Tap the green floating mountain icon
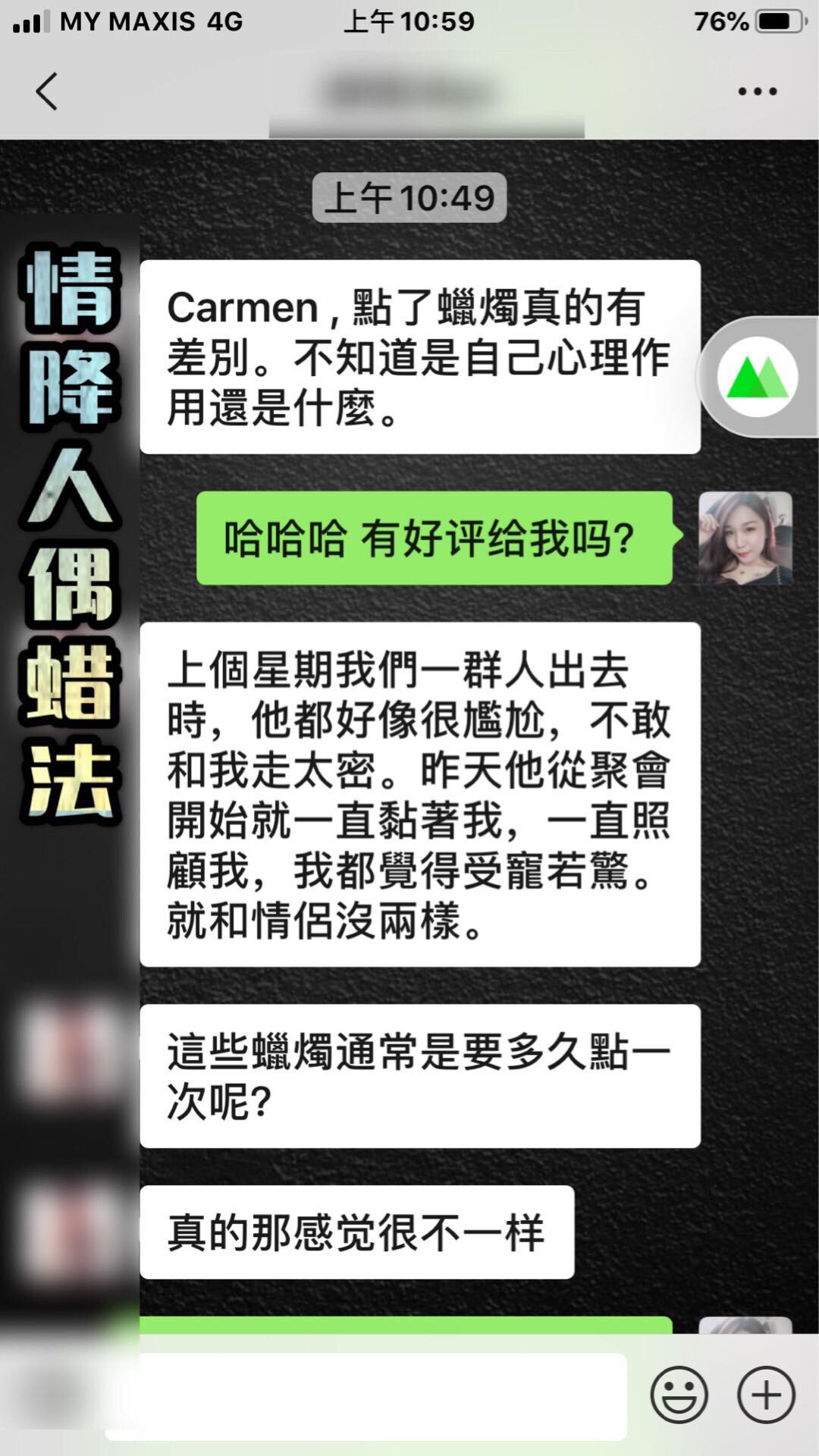Viewport: 819px width, 1456px height. pos(758,377)
